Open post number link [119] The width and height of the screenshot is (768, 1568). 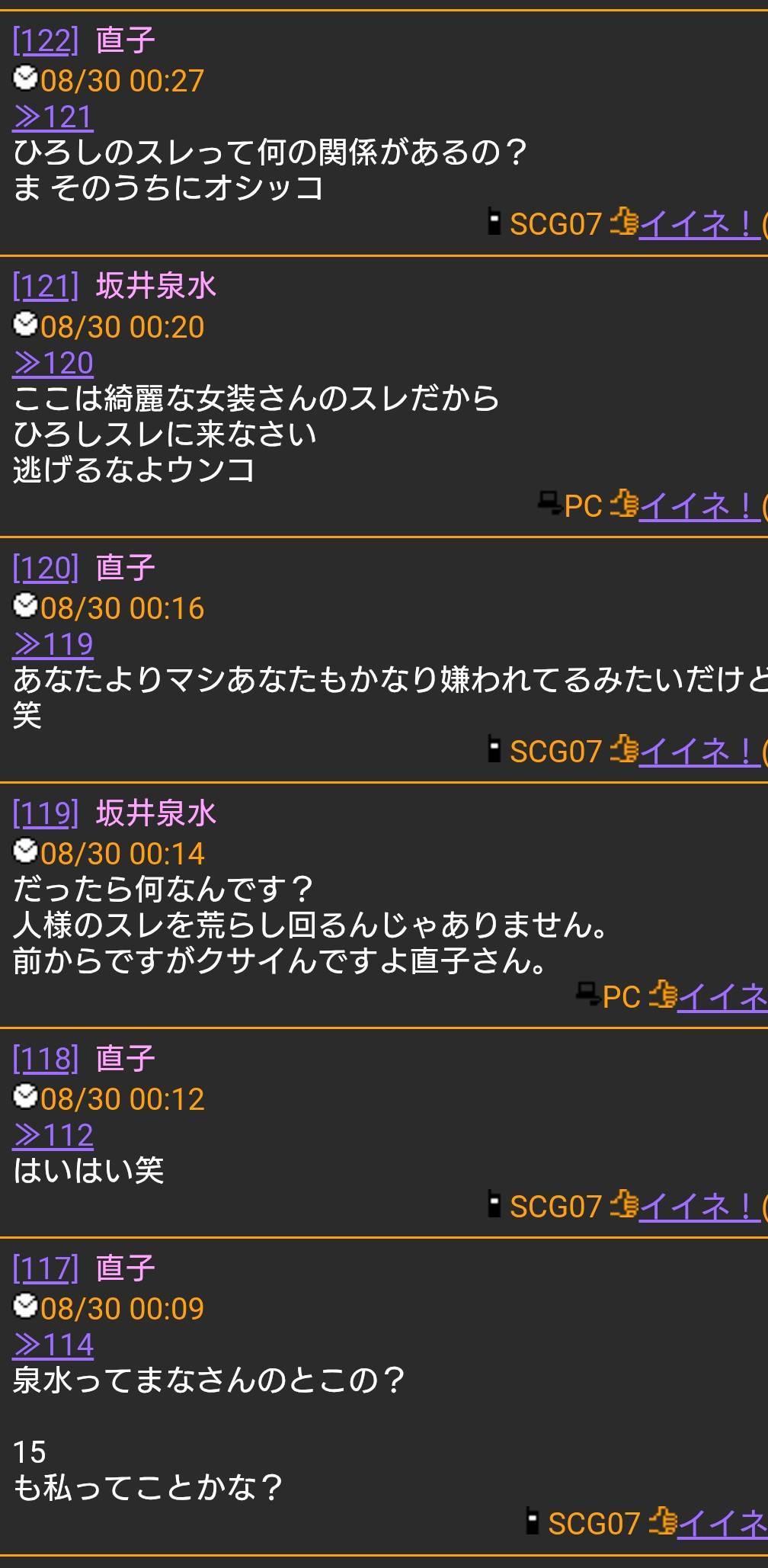[x=46, y=814]
